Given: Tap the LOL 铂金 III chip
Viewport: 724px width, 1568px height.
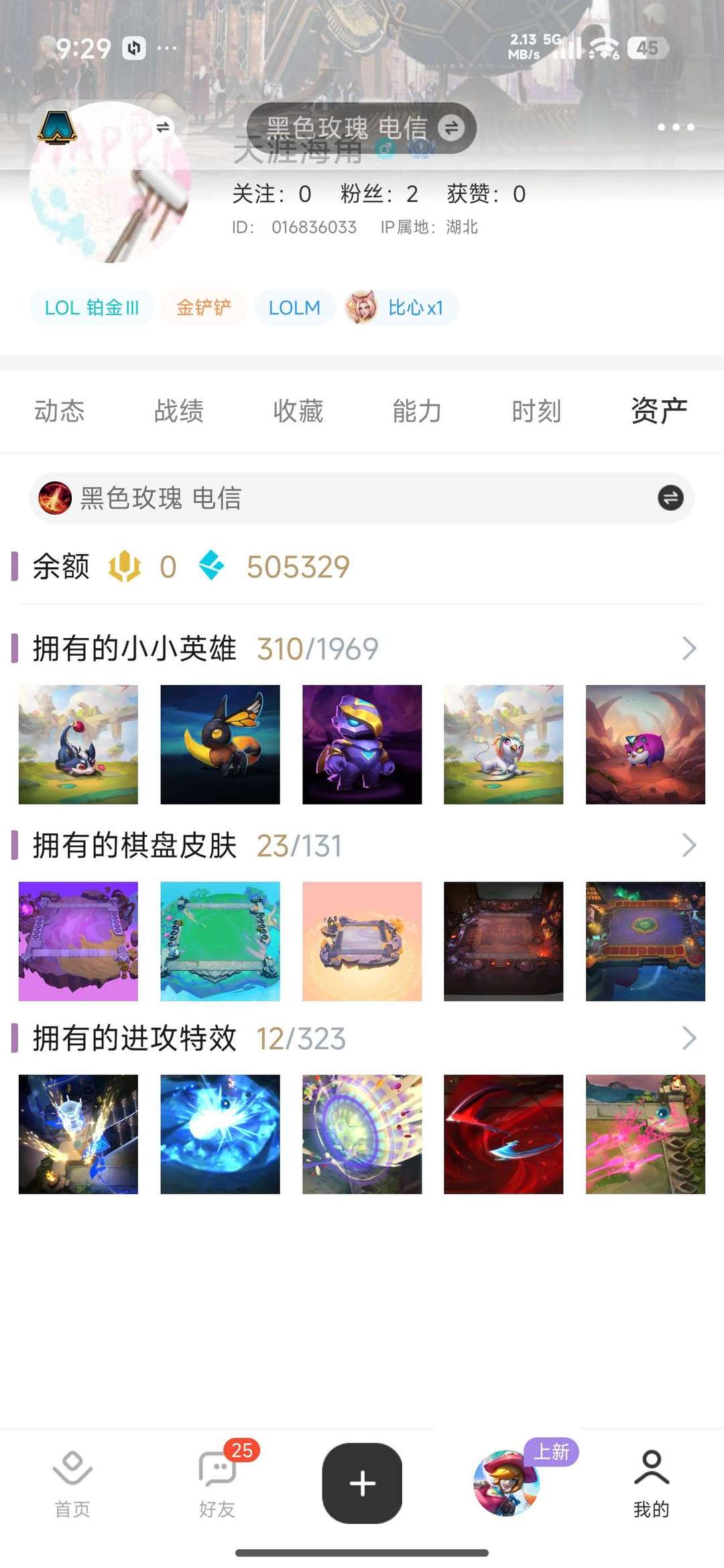Looking at the screenshot, I should [x=91, y=308].
